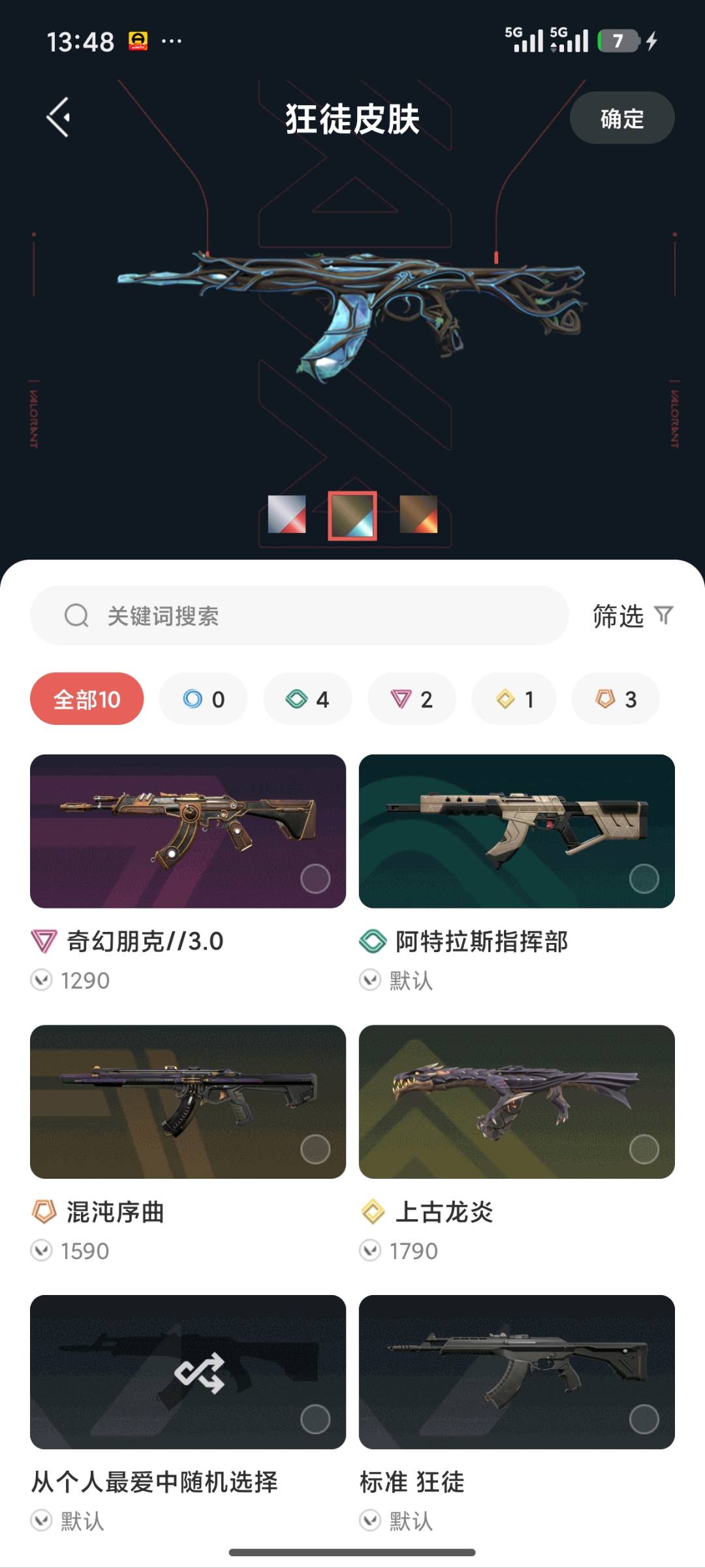Open the 筛选 filter options
705x1568 pixels.
pos(633,615)
